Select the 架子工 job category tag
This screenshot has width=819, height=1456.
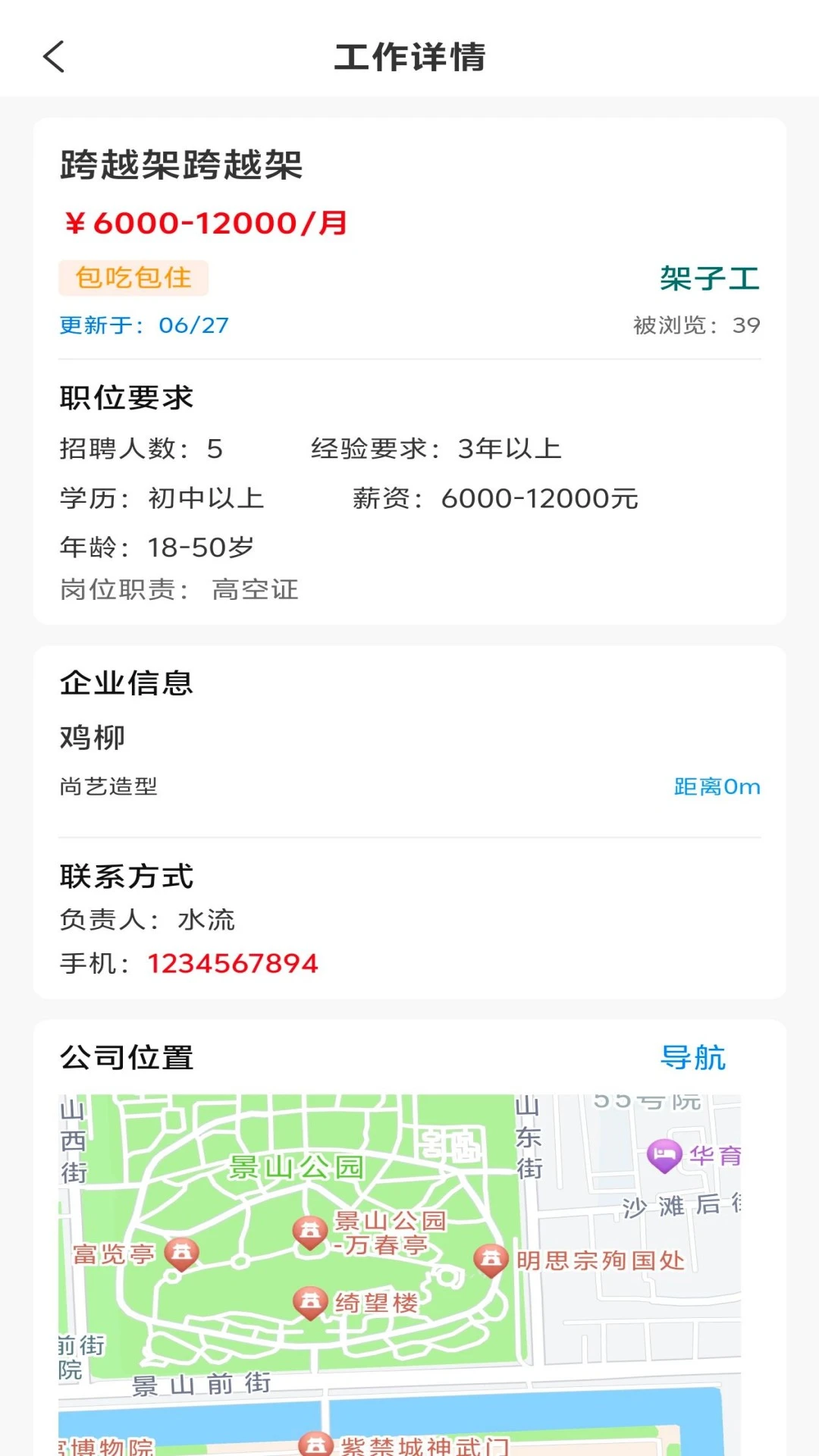[x=710, y=278]
